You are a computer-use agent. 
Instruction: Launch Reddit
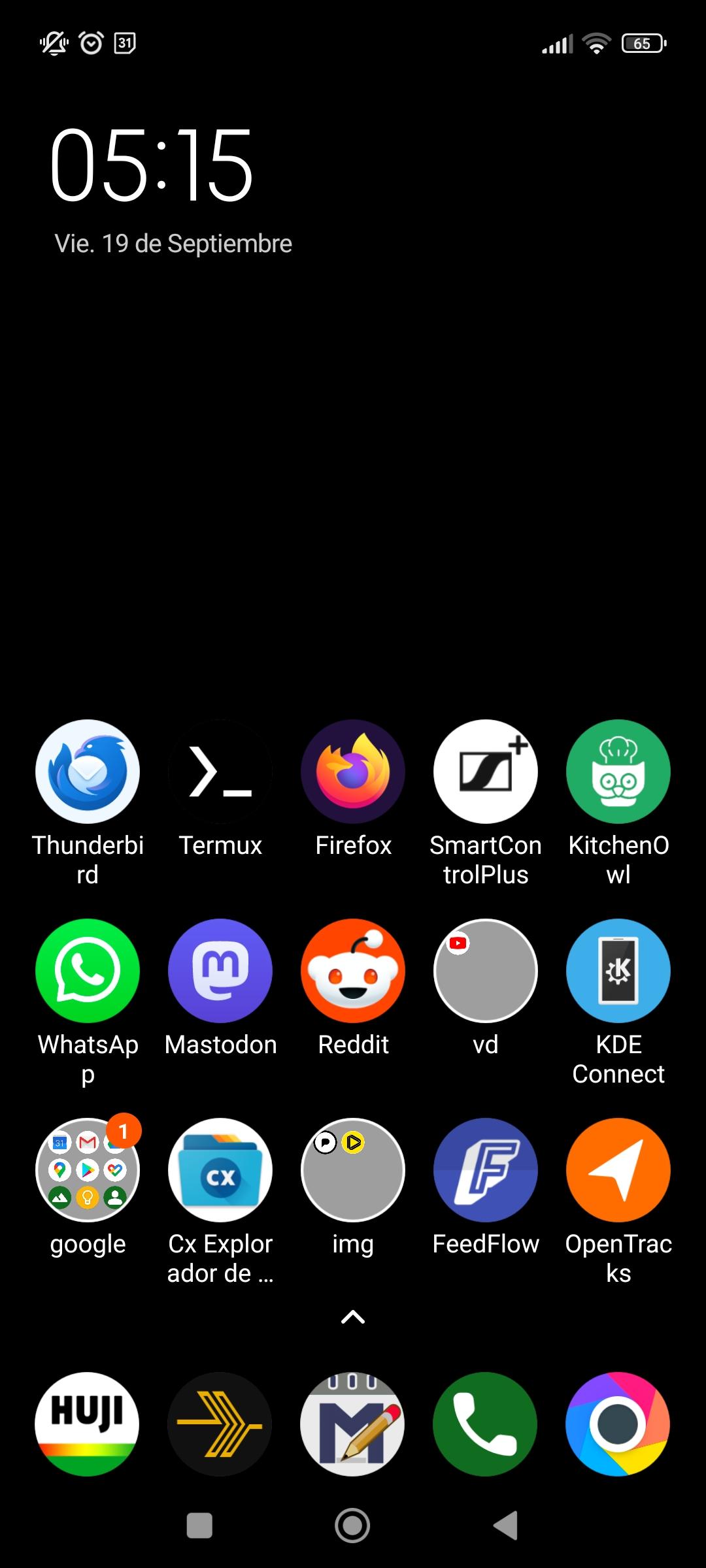(353, 971)
